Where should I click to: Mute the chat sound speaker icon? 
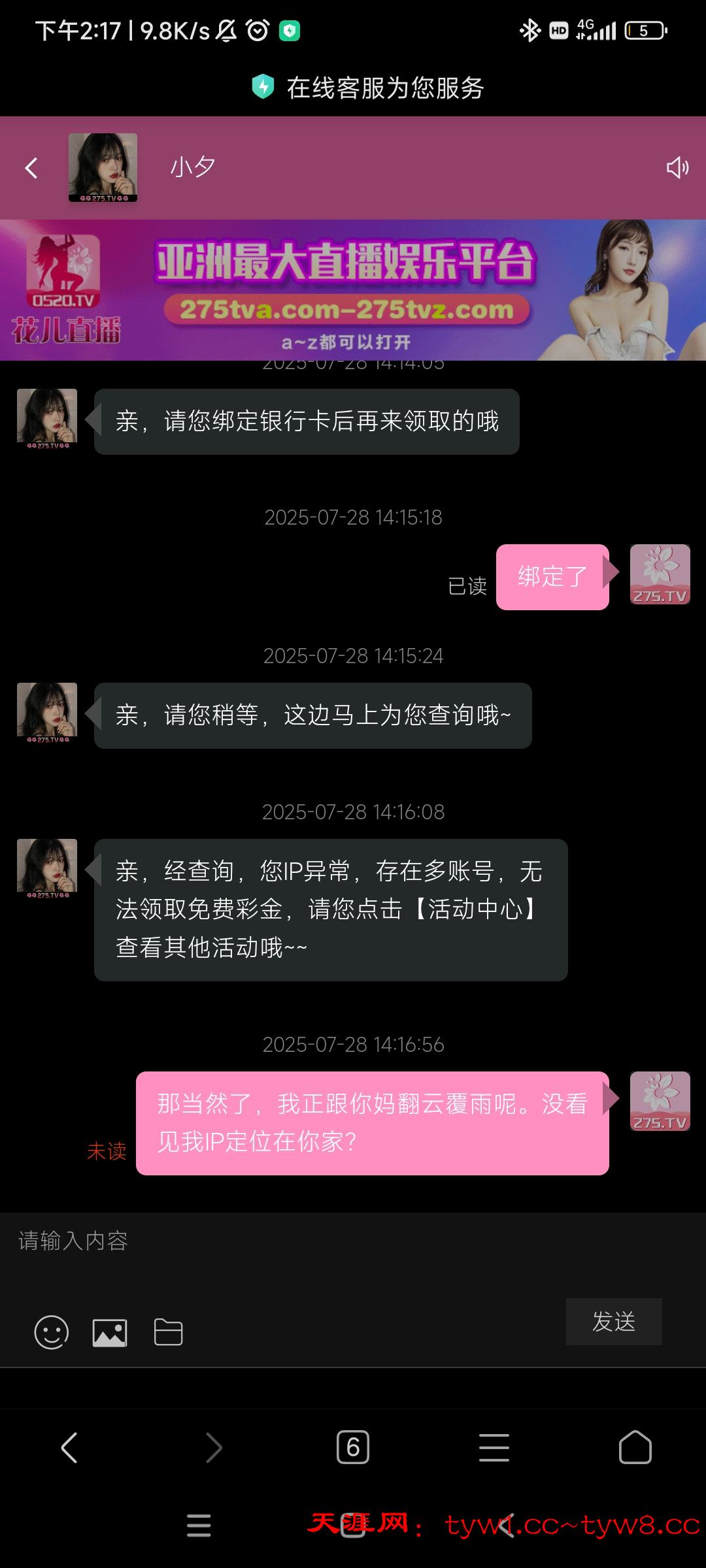point(677,168)
